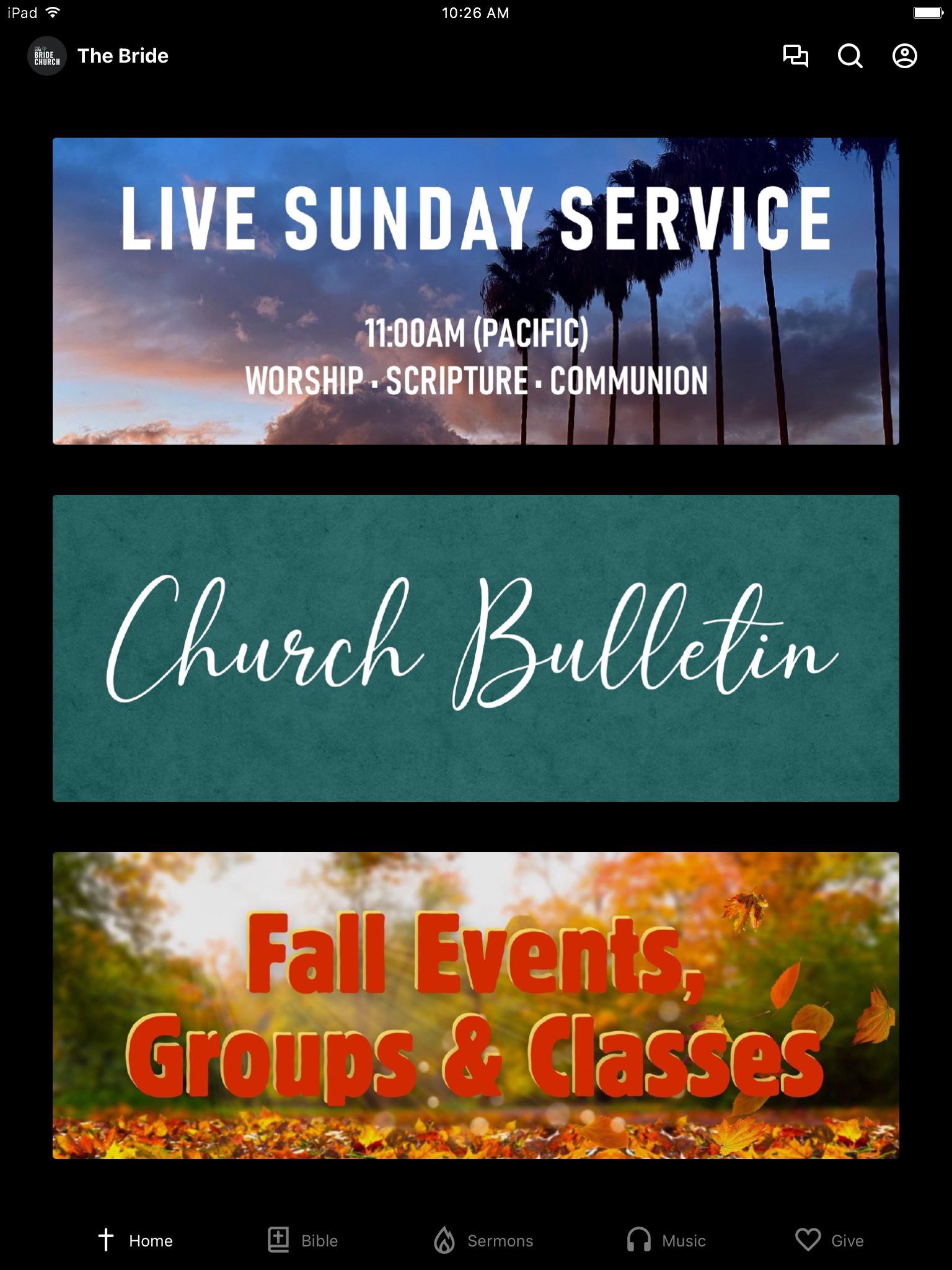This screenshot has height=1270, width=952.
Task: Open search from the top bar
Action: tap(850, 56)
